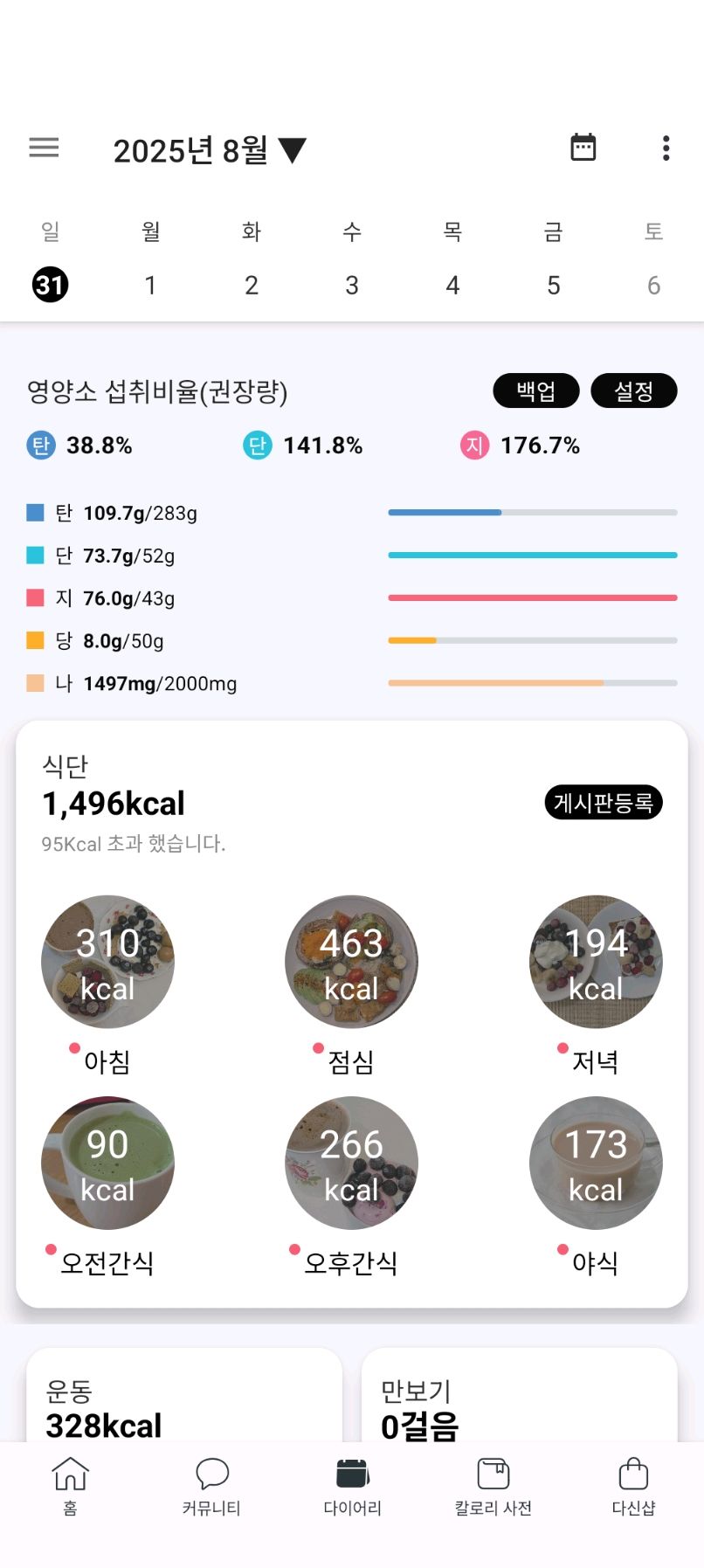Open the three-dot overflow menu

(x=666, y=148)
